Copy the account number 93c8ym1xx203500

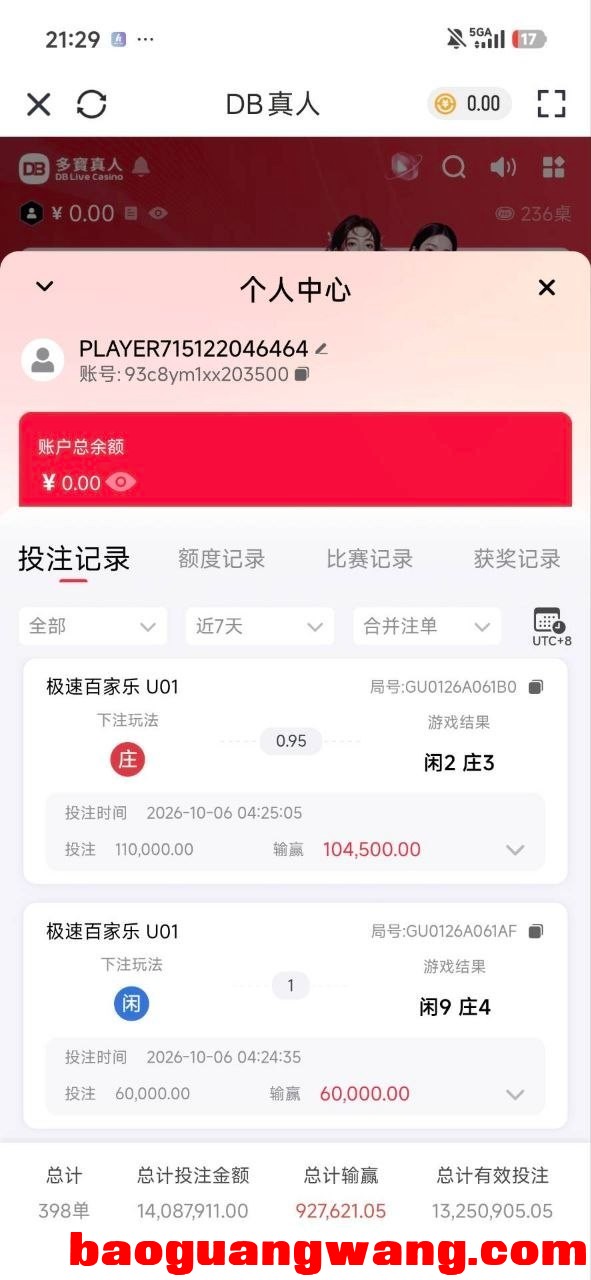[302, 374]
